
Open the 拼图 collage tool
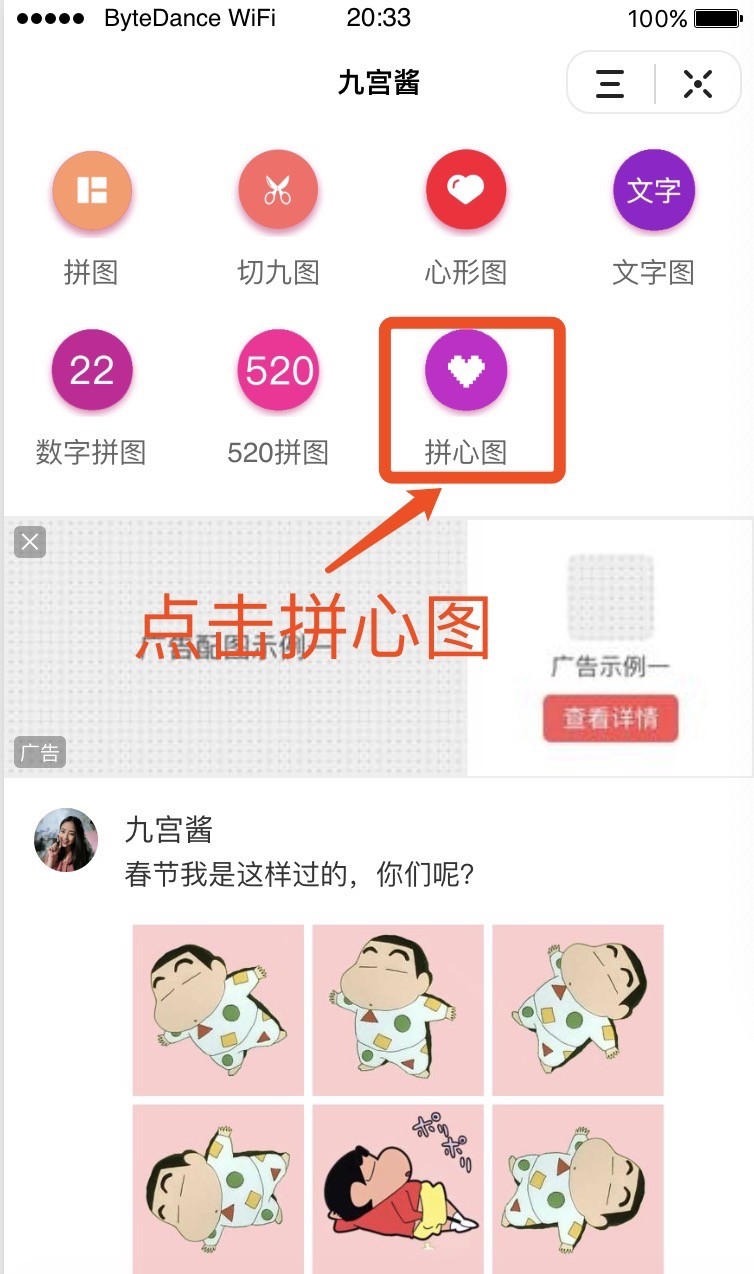(91, 190)
